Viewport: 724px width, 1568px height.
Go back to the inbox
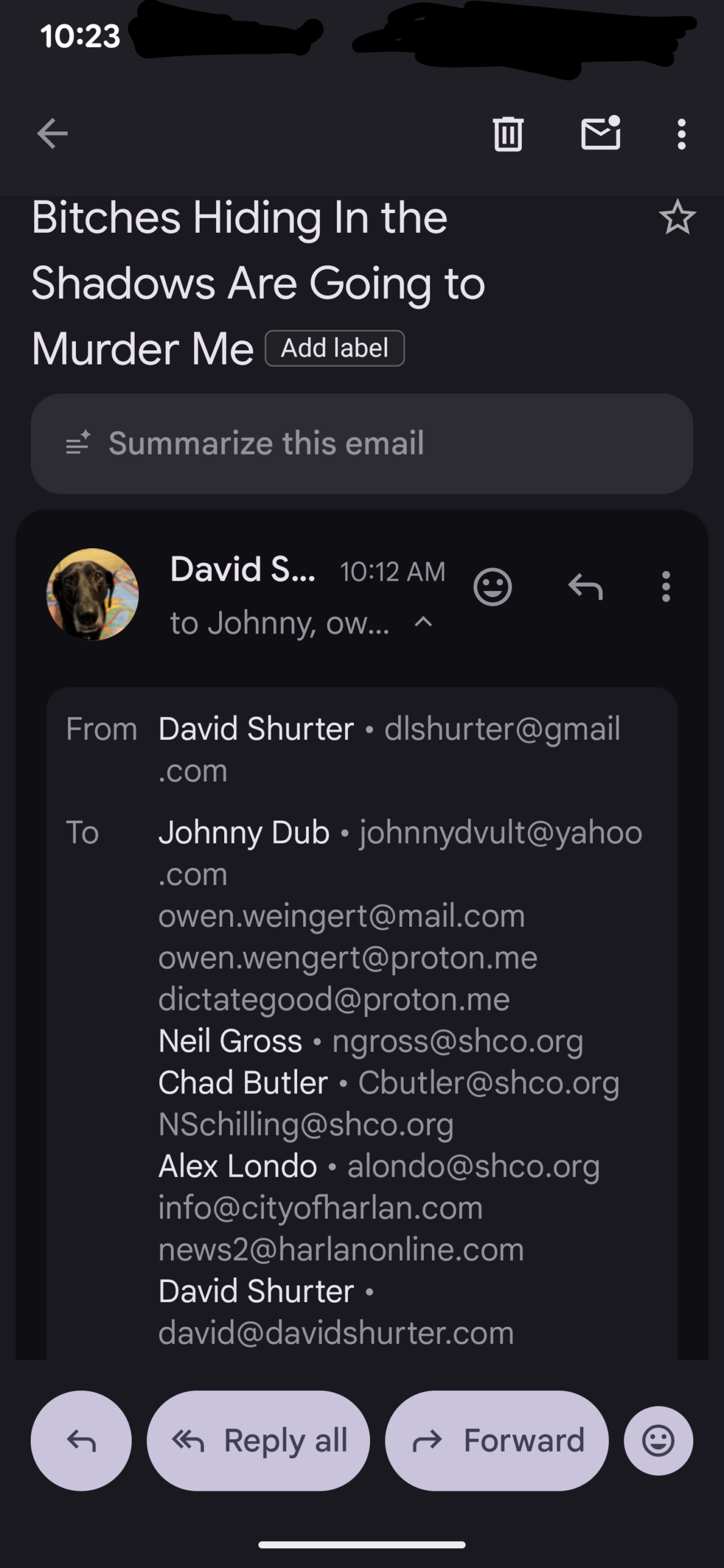pyautogui.click(x=52, y=134)
